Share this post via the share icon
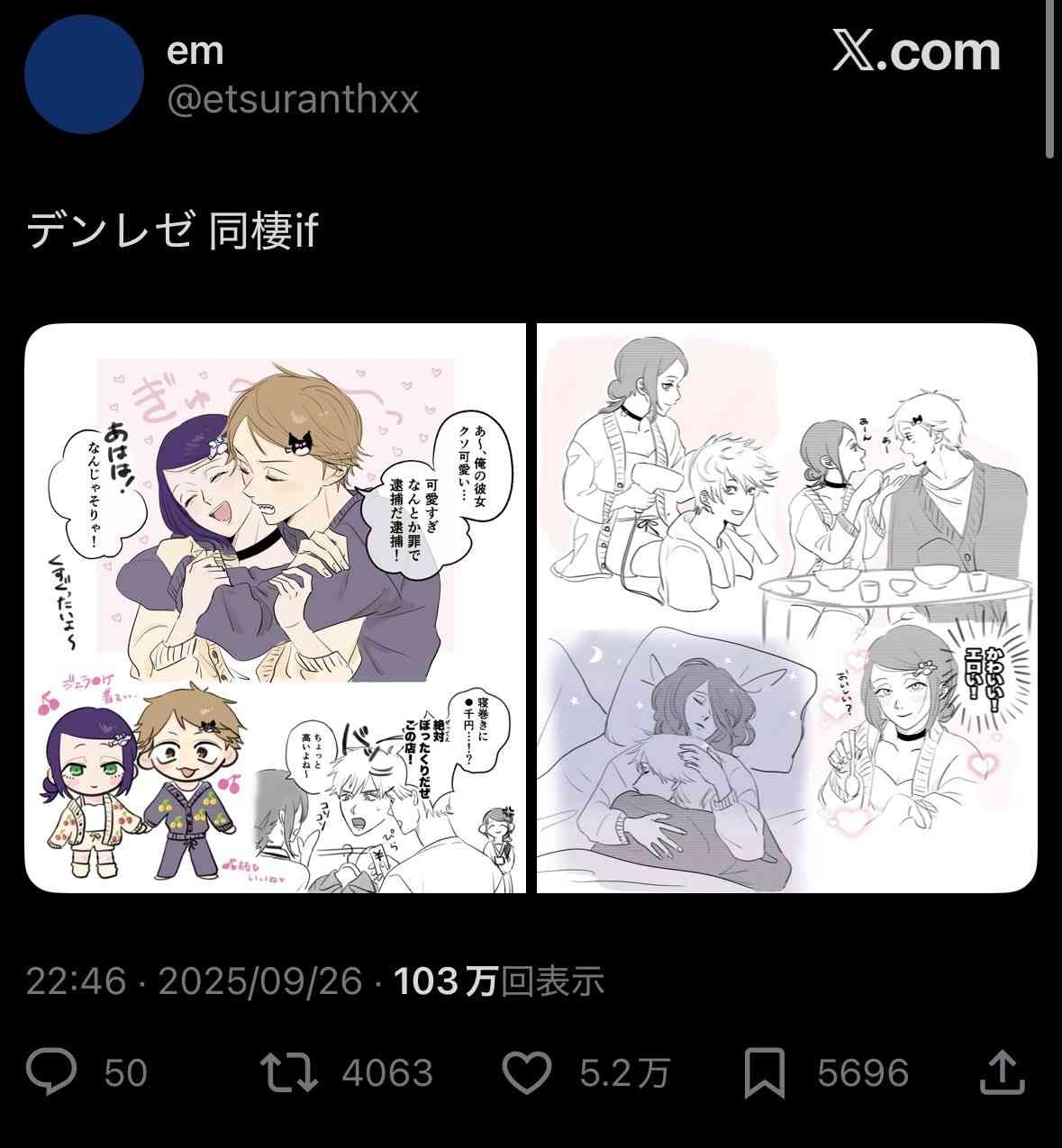Image resolution: width=1062 pixels, height=1148 pixels. click(1002, 1072)
